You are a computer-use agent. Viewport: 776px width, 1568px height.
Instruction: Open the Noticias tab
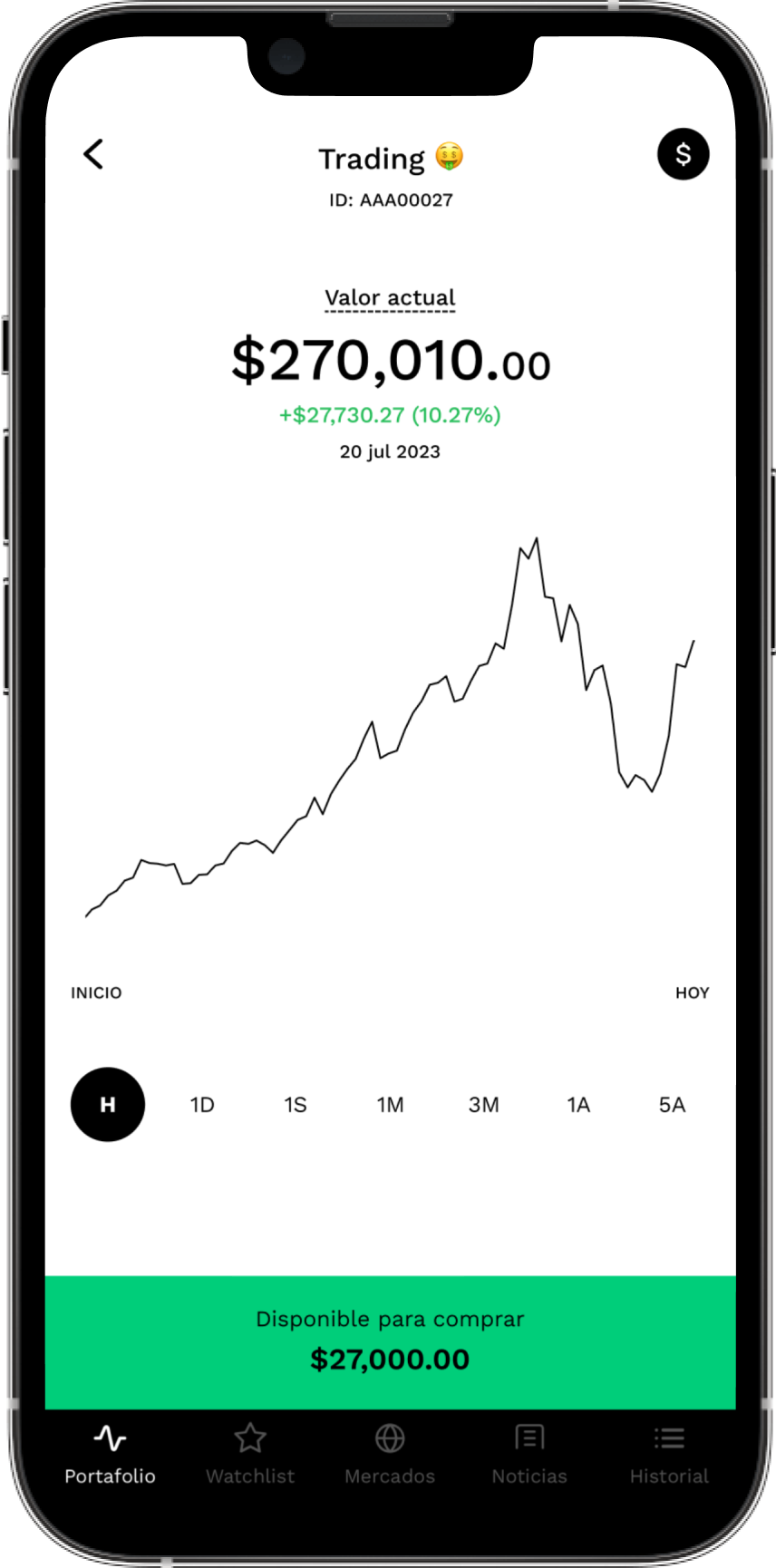tap(529, 1455)
